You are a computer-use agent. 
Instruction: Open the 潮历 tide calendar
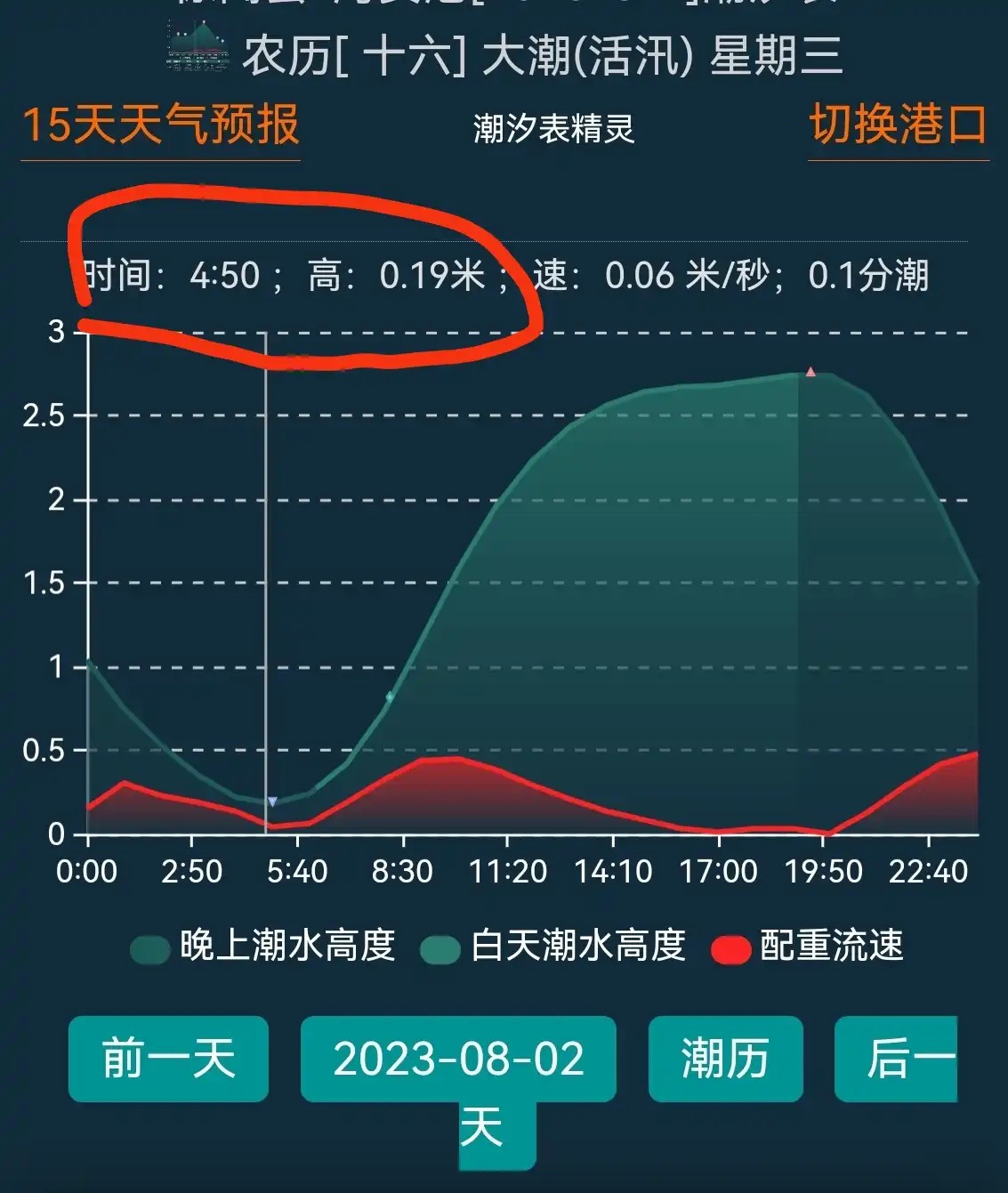tap(725, 1059)
